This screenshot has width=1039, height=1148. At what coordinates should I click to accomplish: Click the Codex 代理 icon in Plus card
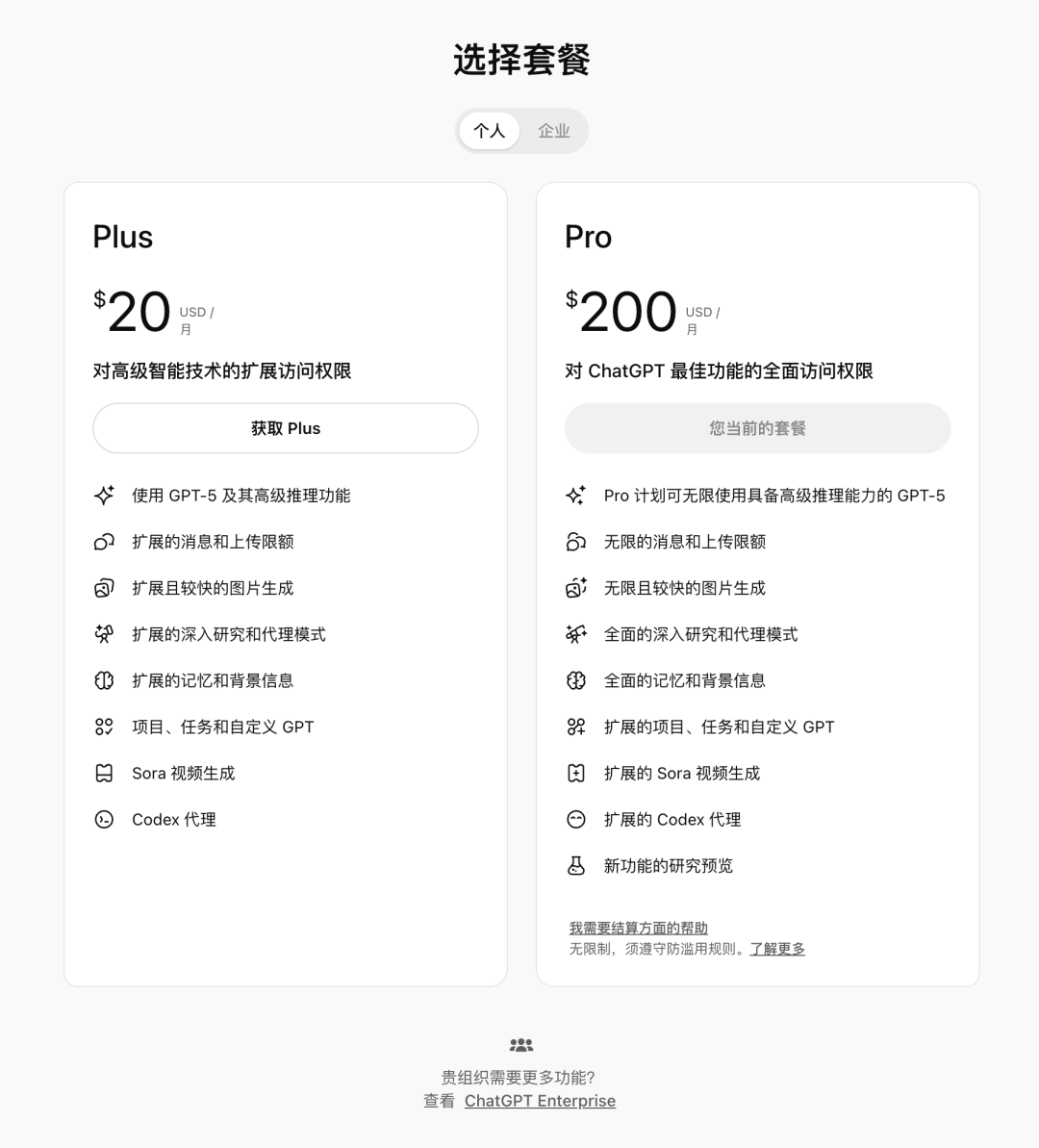104,819
